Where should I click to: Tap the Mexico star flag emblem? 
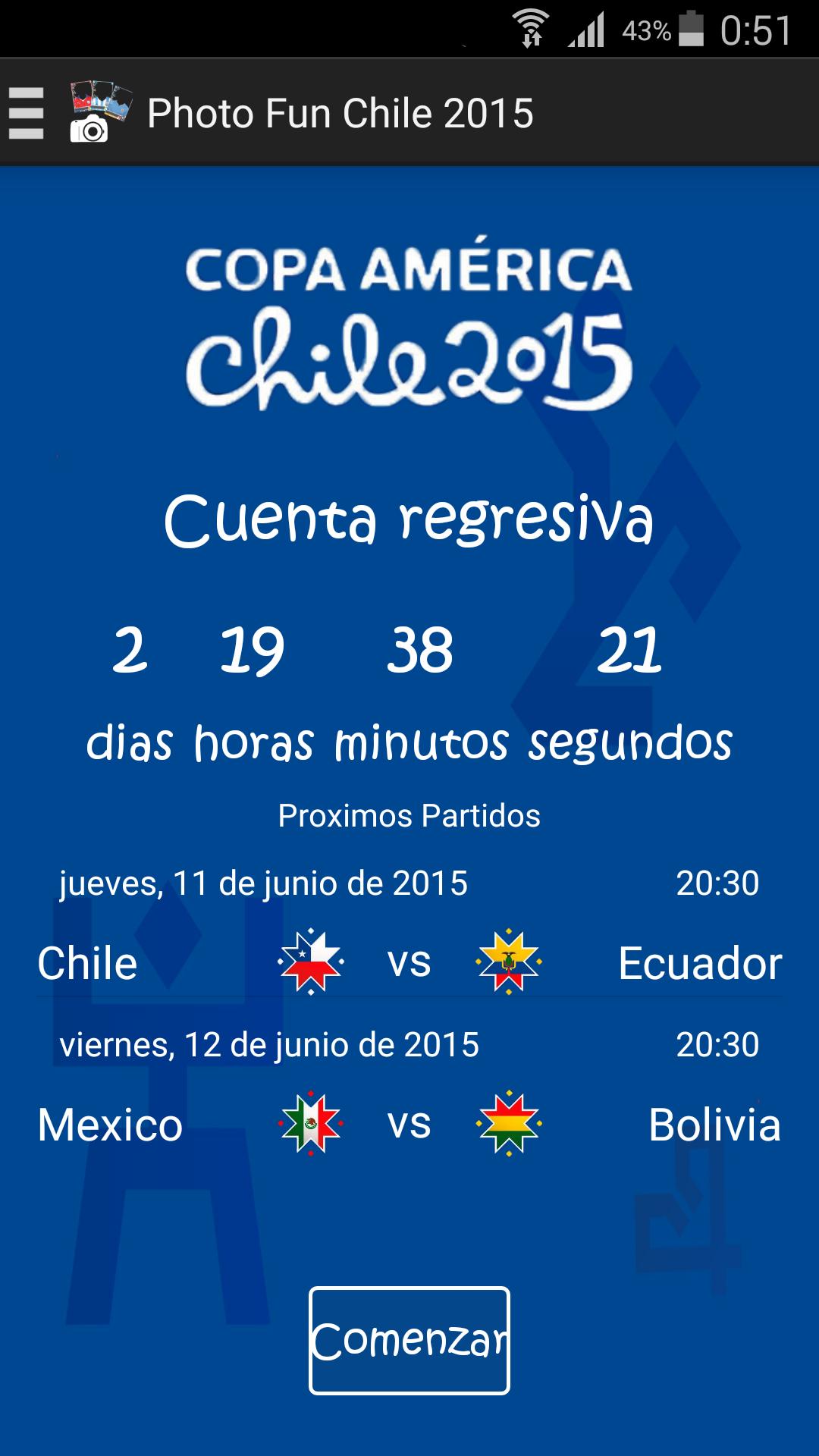(310, 1125)
